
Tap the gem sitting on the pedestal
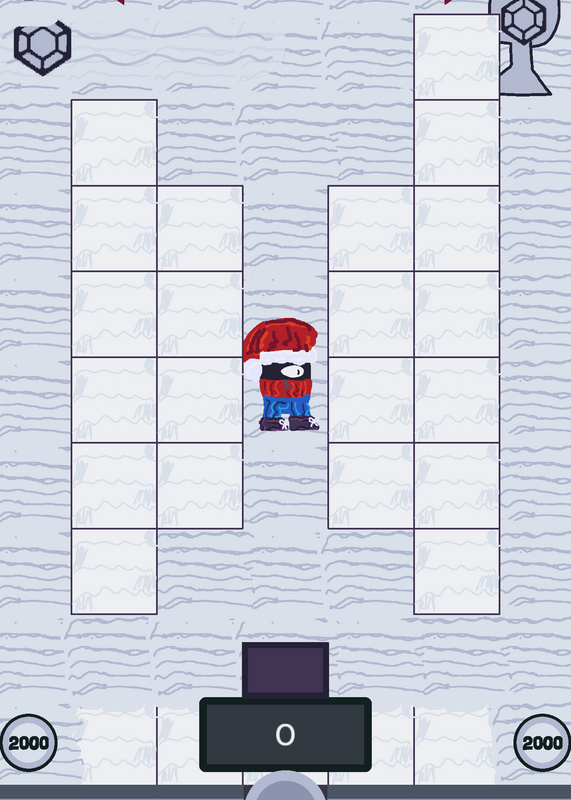pyautogui.click(x=524, y=20)
